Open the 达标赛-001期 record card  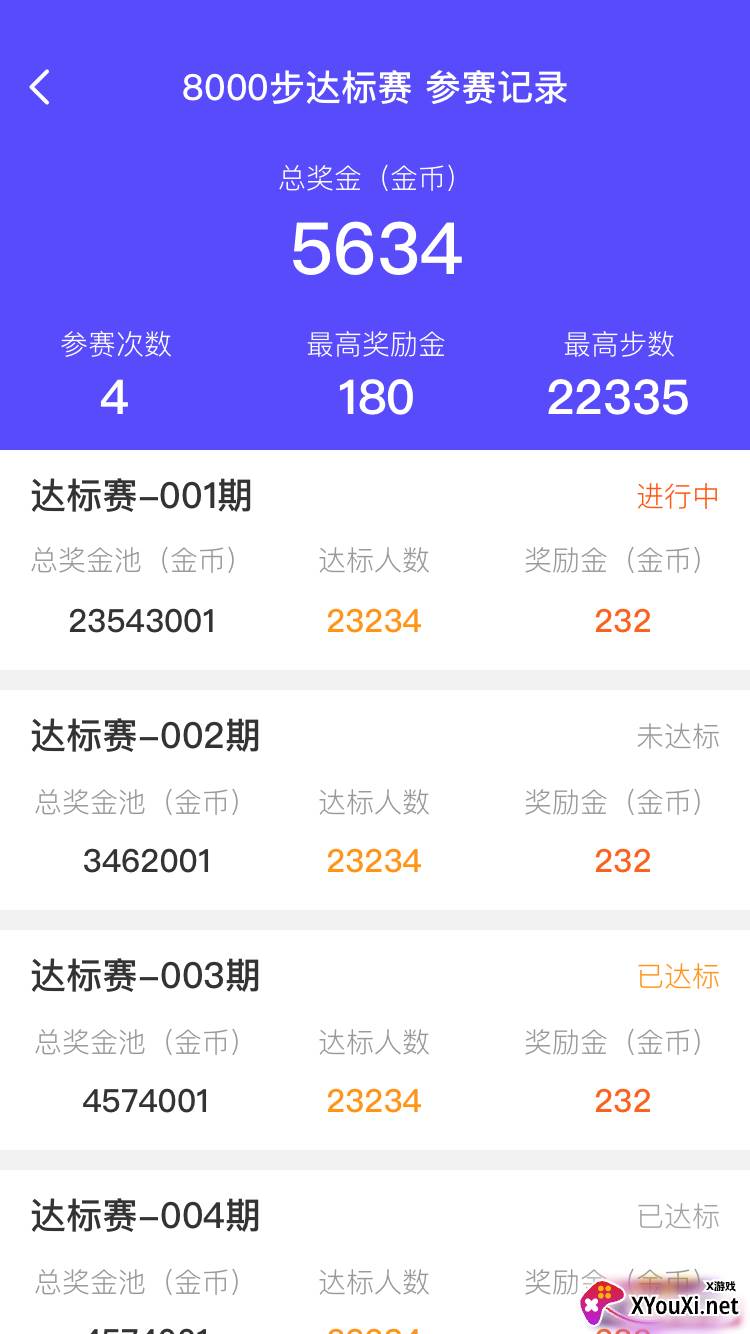[x=375, y=560]
